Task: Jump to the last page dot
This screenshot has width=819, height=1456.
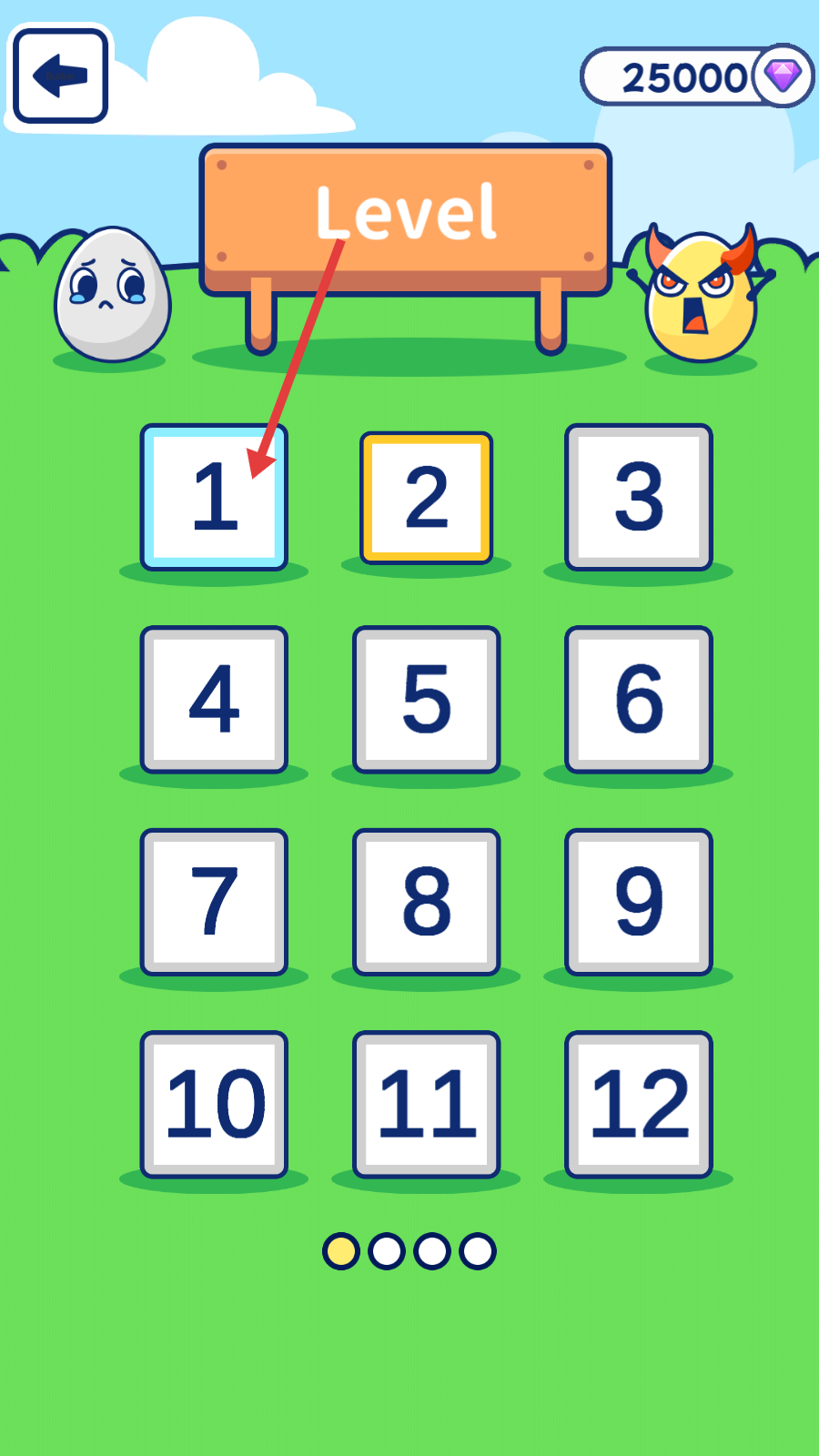Action: click(x=478, y=1251)
